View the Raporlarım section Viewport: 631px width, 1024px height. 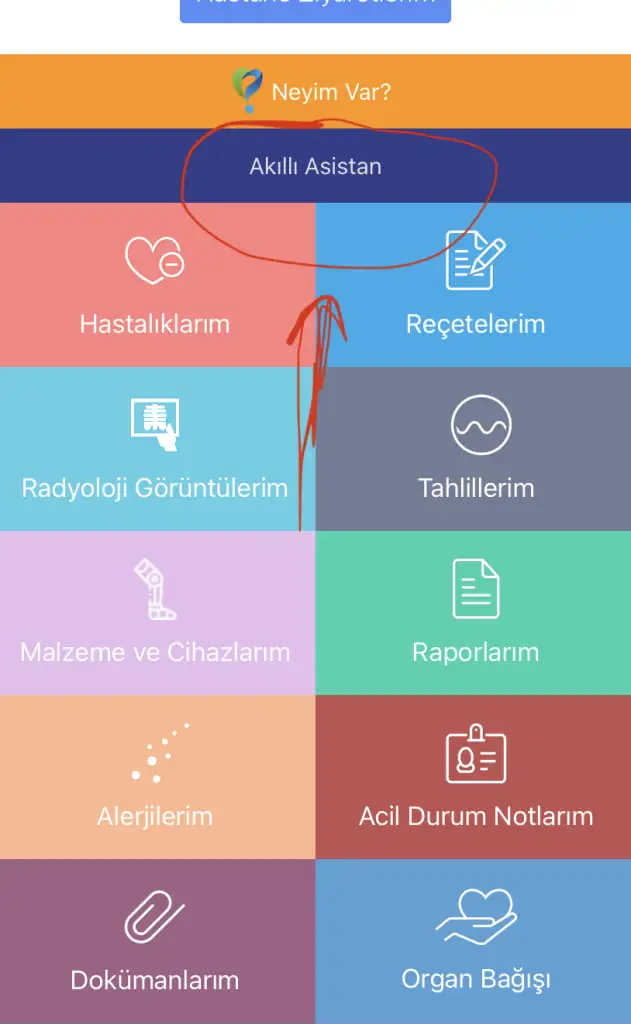click(x=474, y=613)
